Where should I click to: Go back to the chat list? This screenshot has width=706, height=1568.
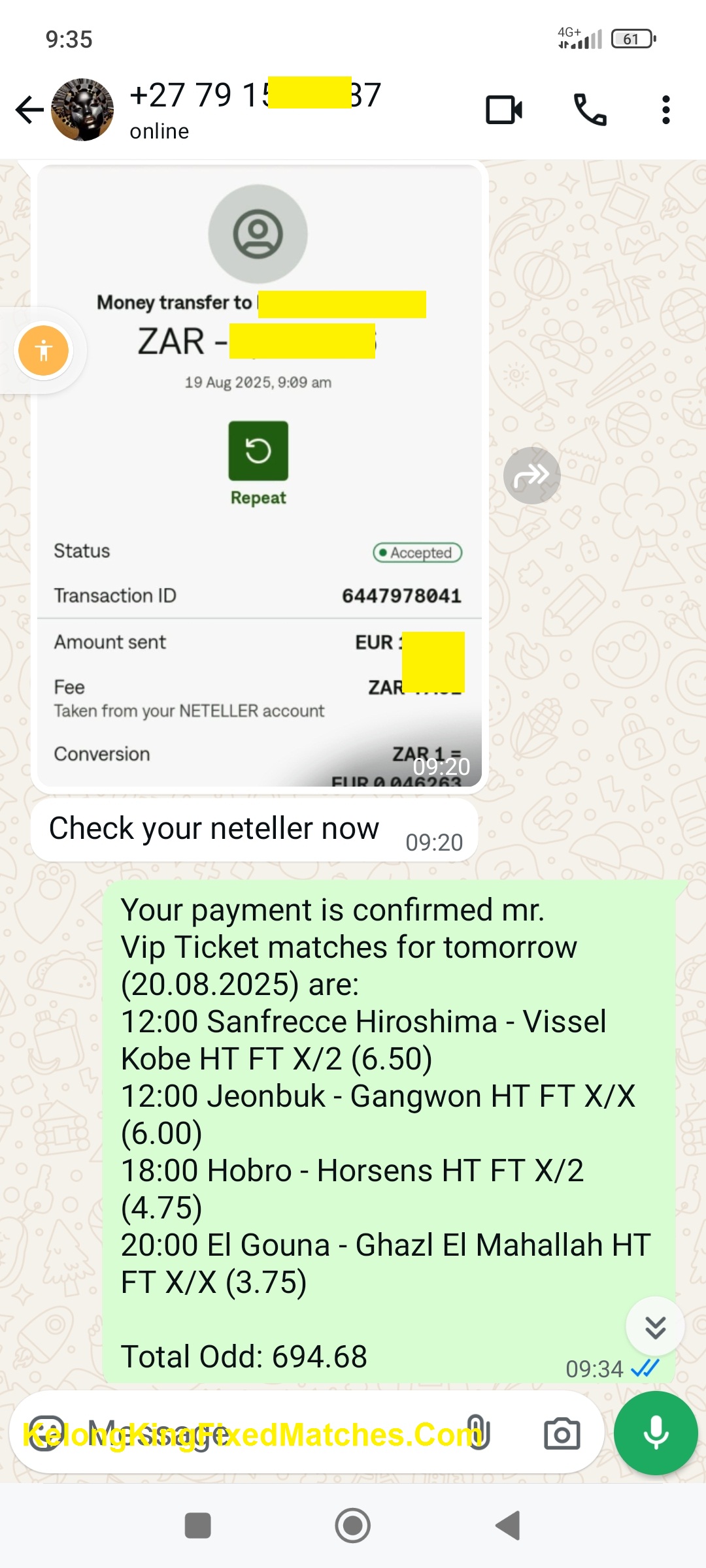click(x=29, y=110)
